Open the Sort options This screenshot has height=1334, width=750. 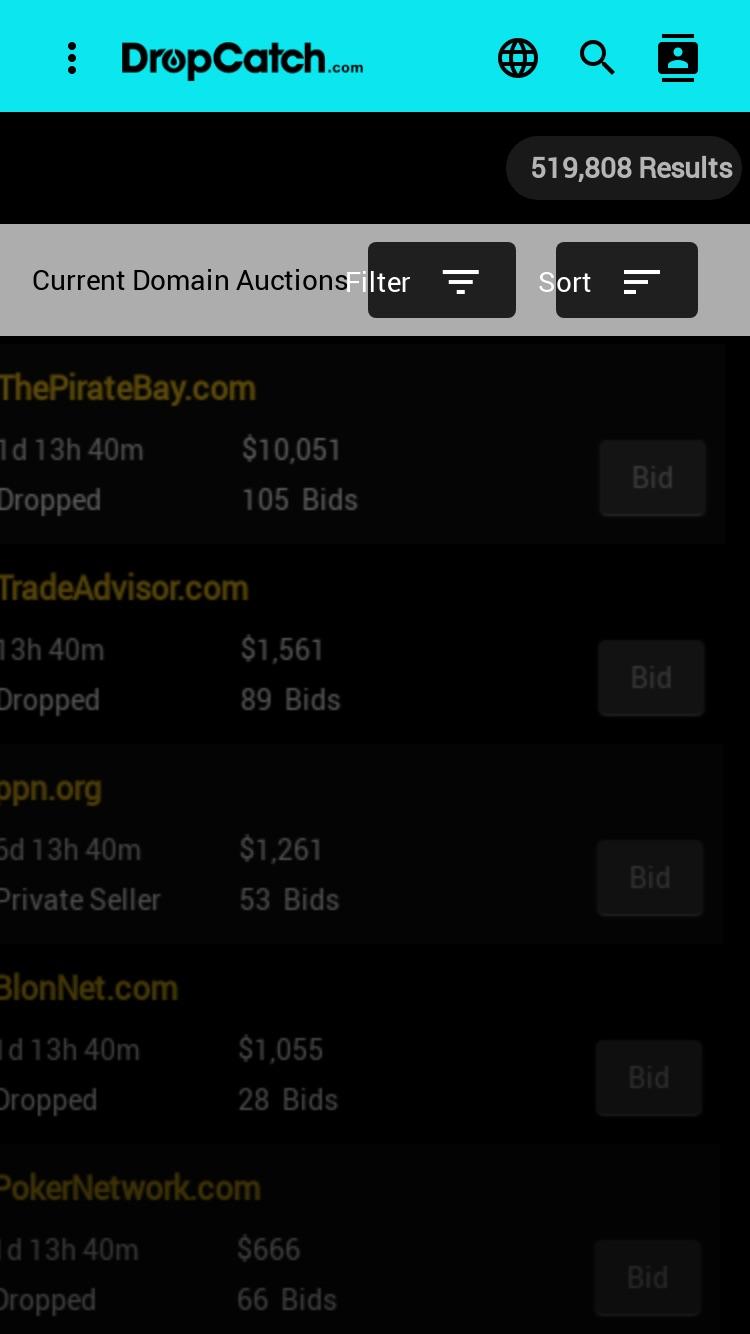point(627,280)
